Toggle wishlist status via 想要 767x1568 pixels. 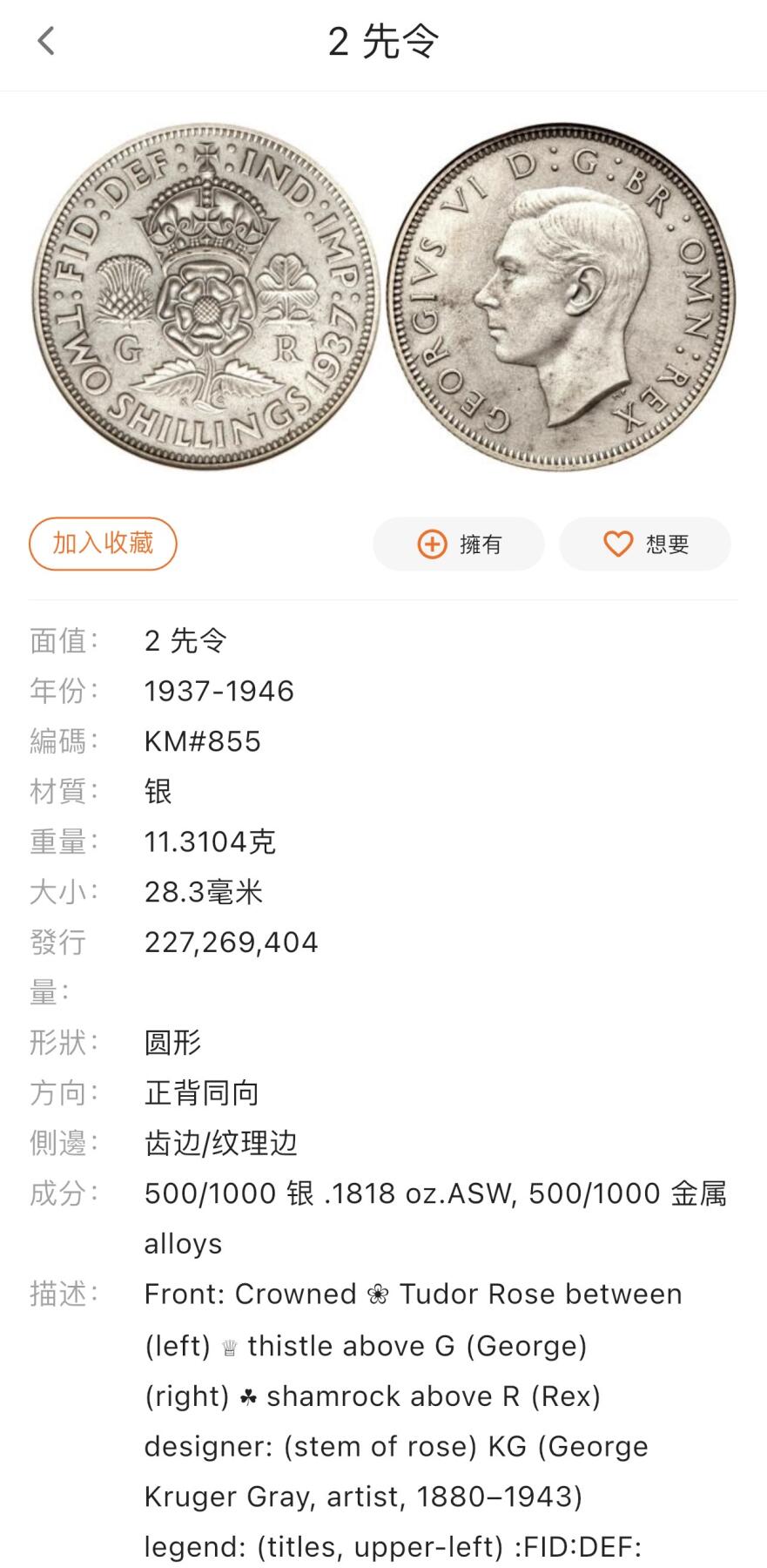pos(644,544)
